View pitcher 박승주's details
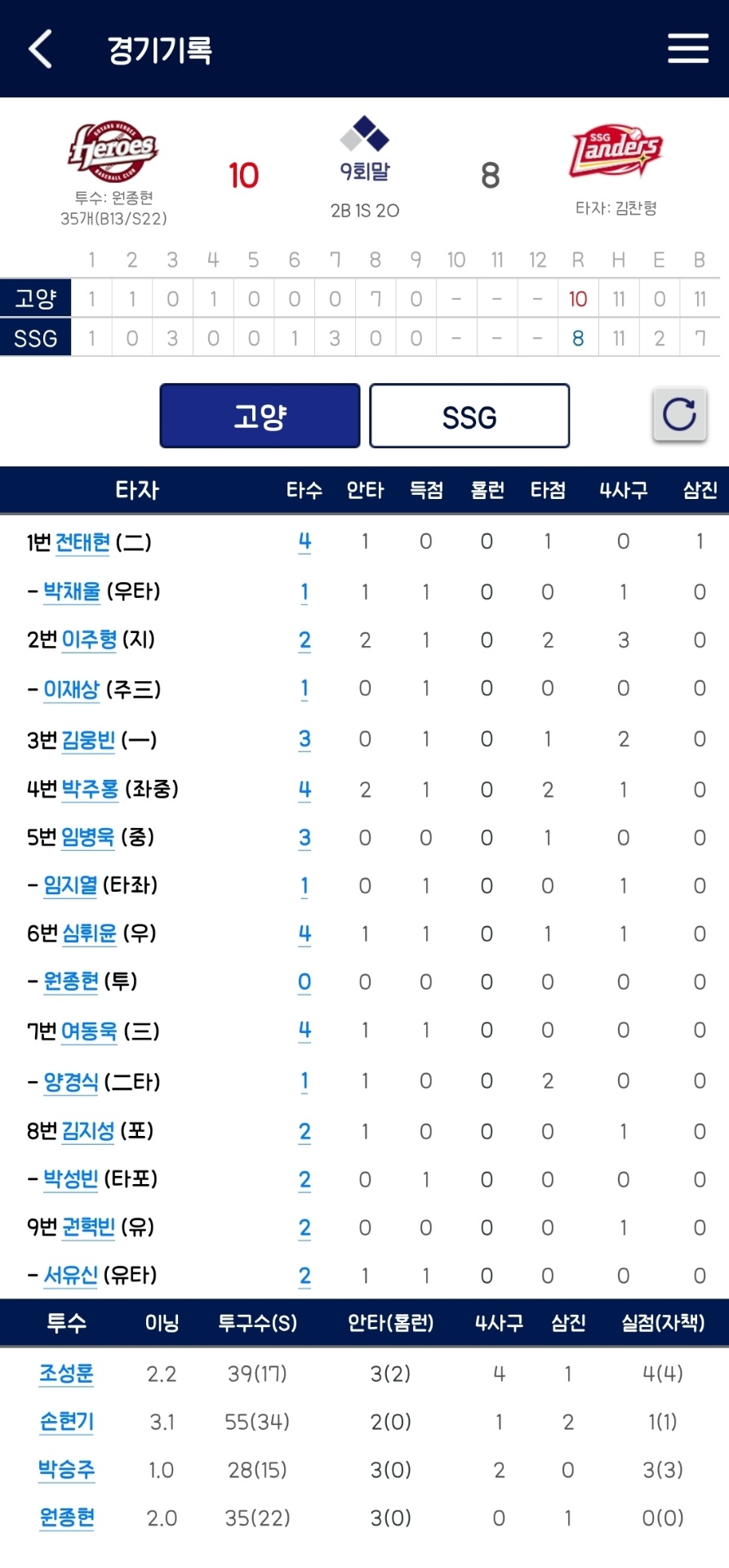This screenshot has width=729, height=1568. point(66,1470)
